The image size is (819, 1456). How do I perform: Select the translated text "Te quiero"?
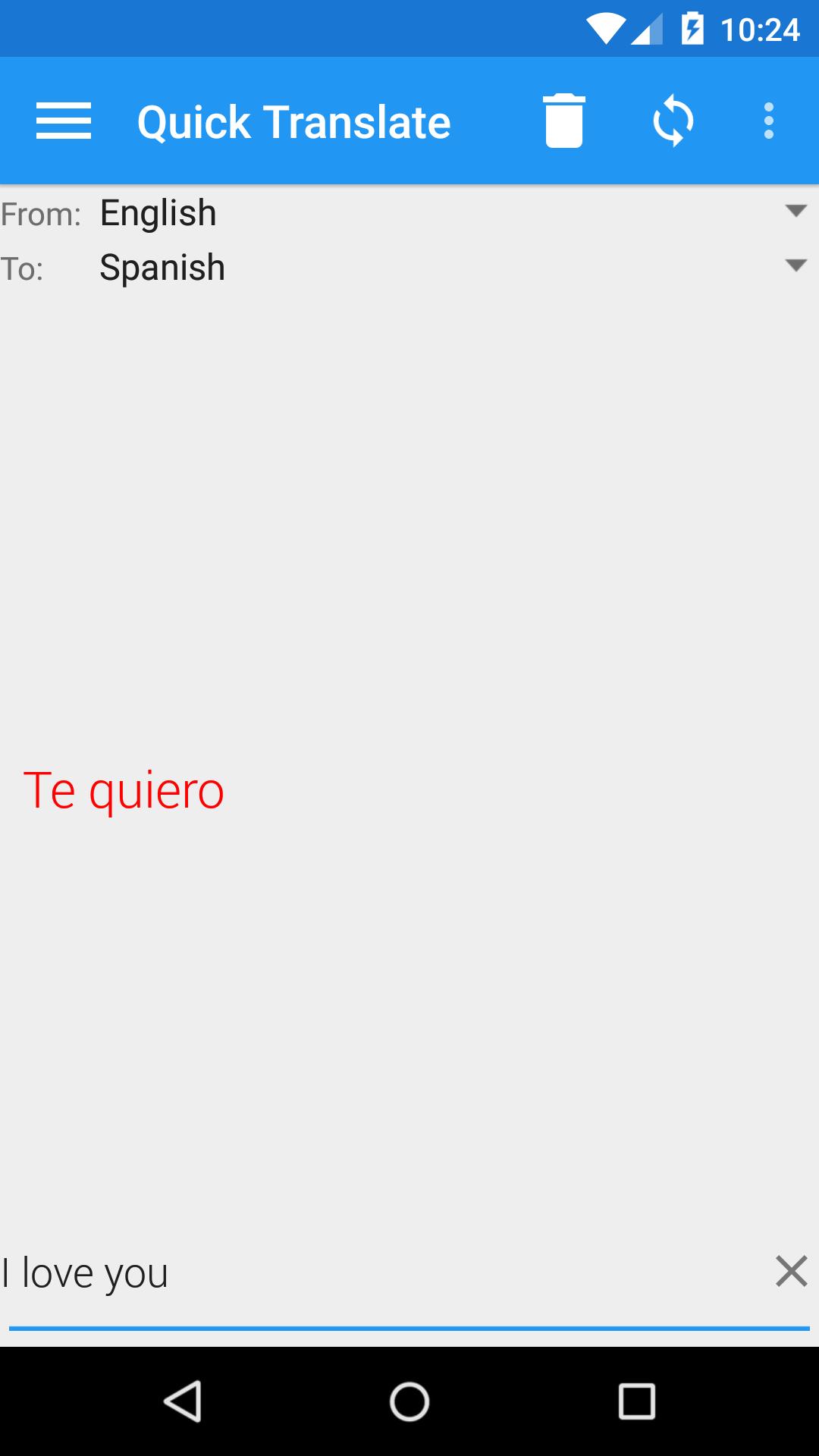point(124,791)
